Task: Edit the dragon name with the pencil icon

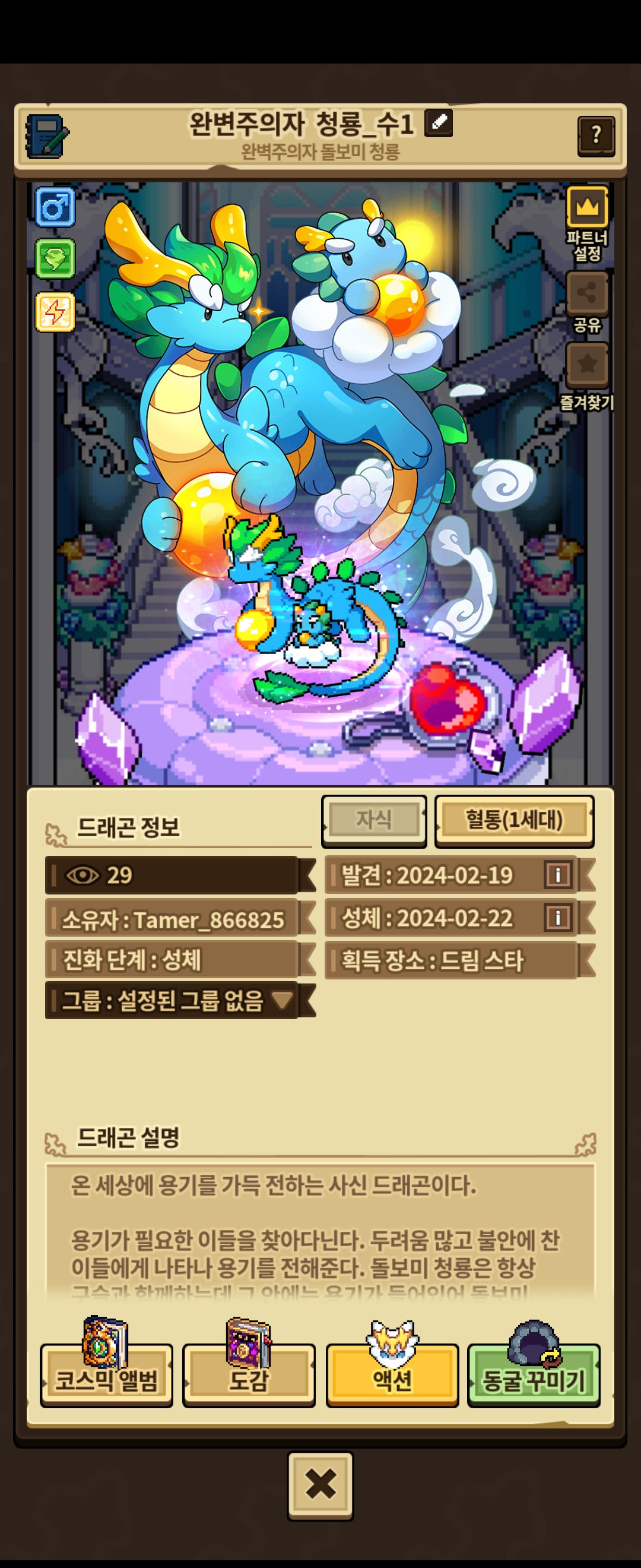Action: (x=439, y=124)
